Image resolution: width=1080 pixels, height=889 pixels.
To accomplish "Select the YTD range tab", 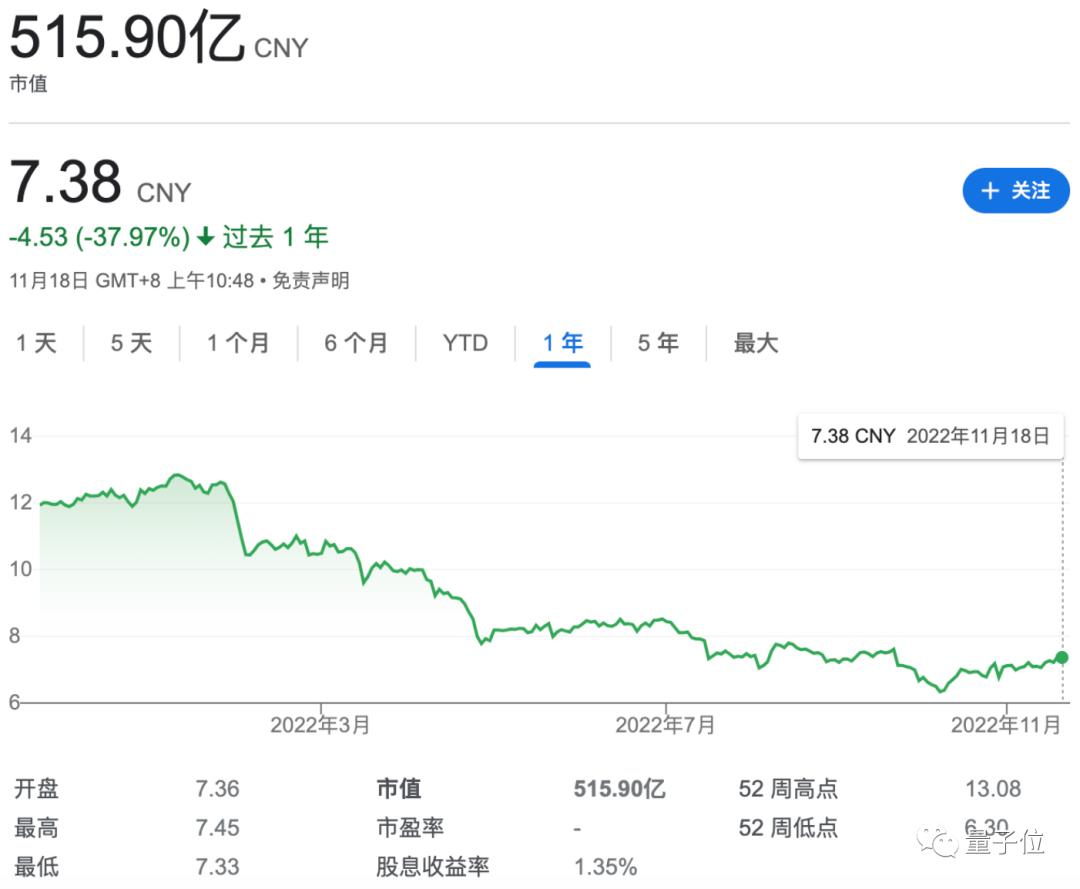I will 465,343.
